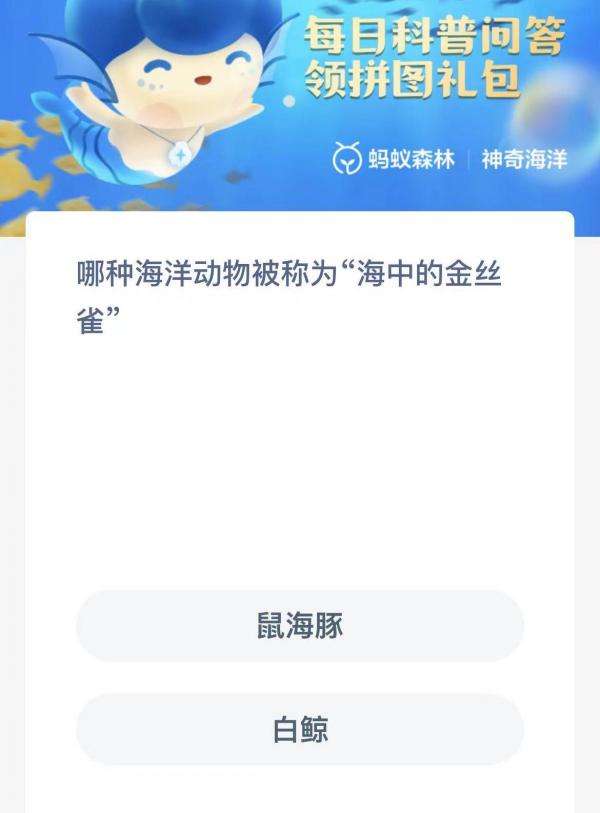Choose 白鲸 as the answer

click(300, 730)
